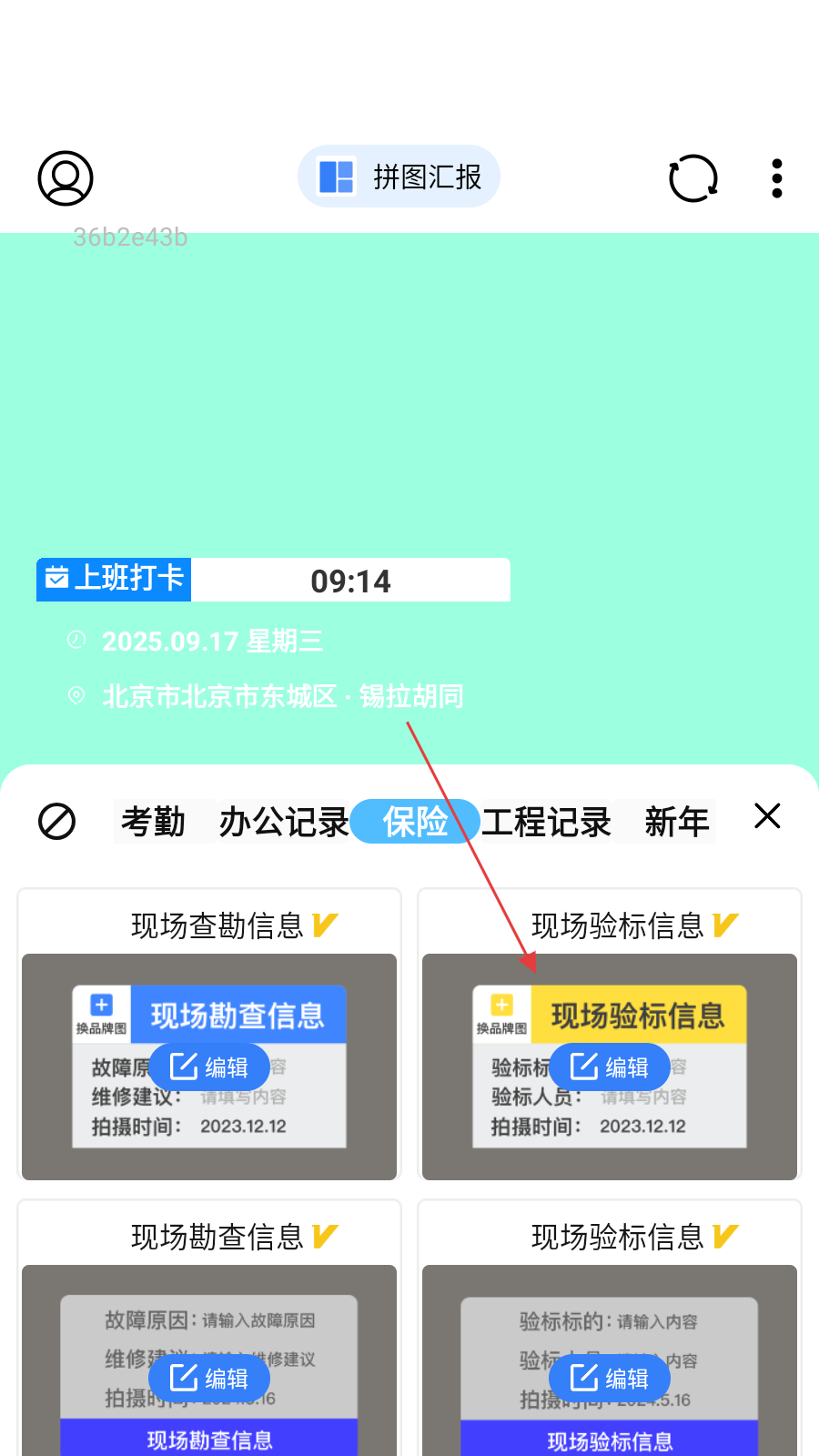
Task: Open the 拼图汇报 collage report button
Action: coord(399,177)
